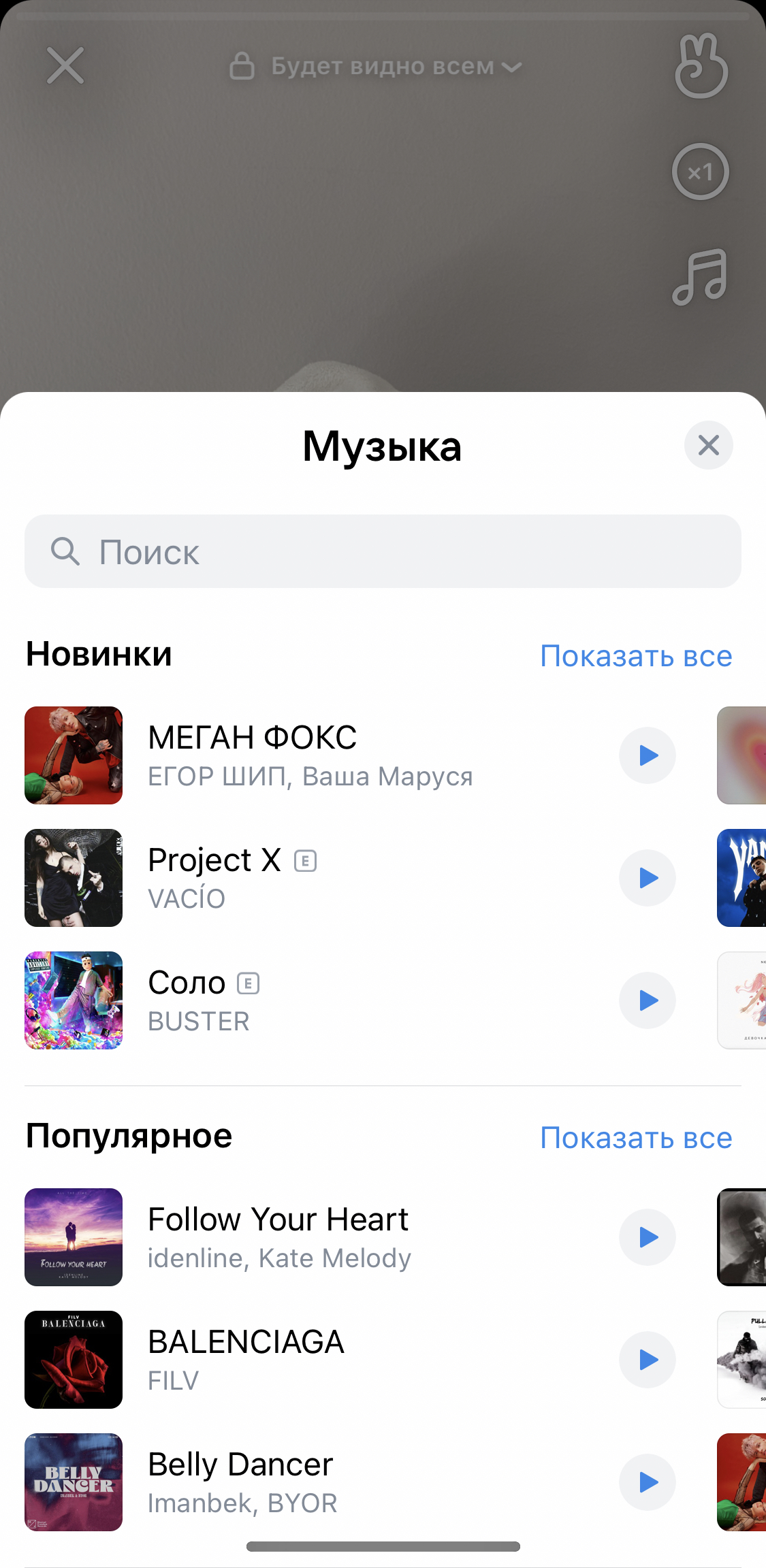Play preview of BALENCIAGA
The width and height of the screenshot is (766, 1568).
click(x=647, y=1360)
